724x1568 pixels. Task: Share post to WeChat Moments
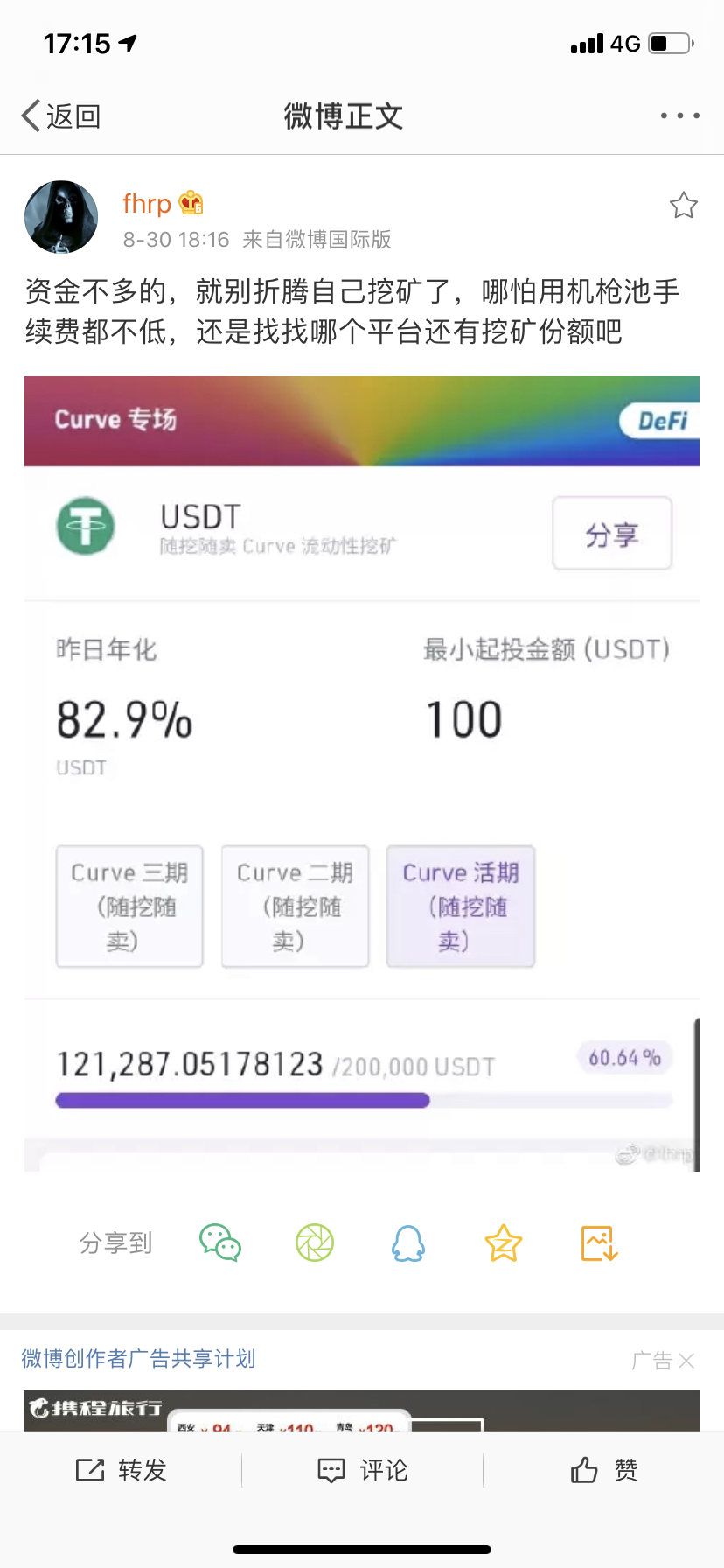point(315,1242)
